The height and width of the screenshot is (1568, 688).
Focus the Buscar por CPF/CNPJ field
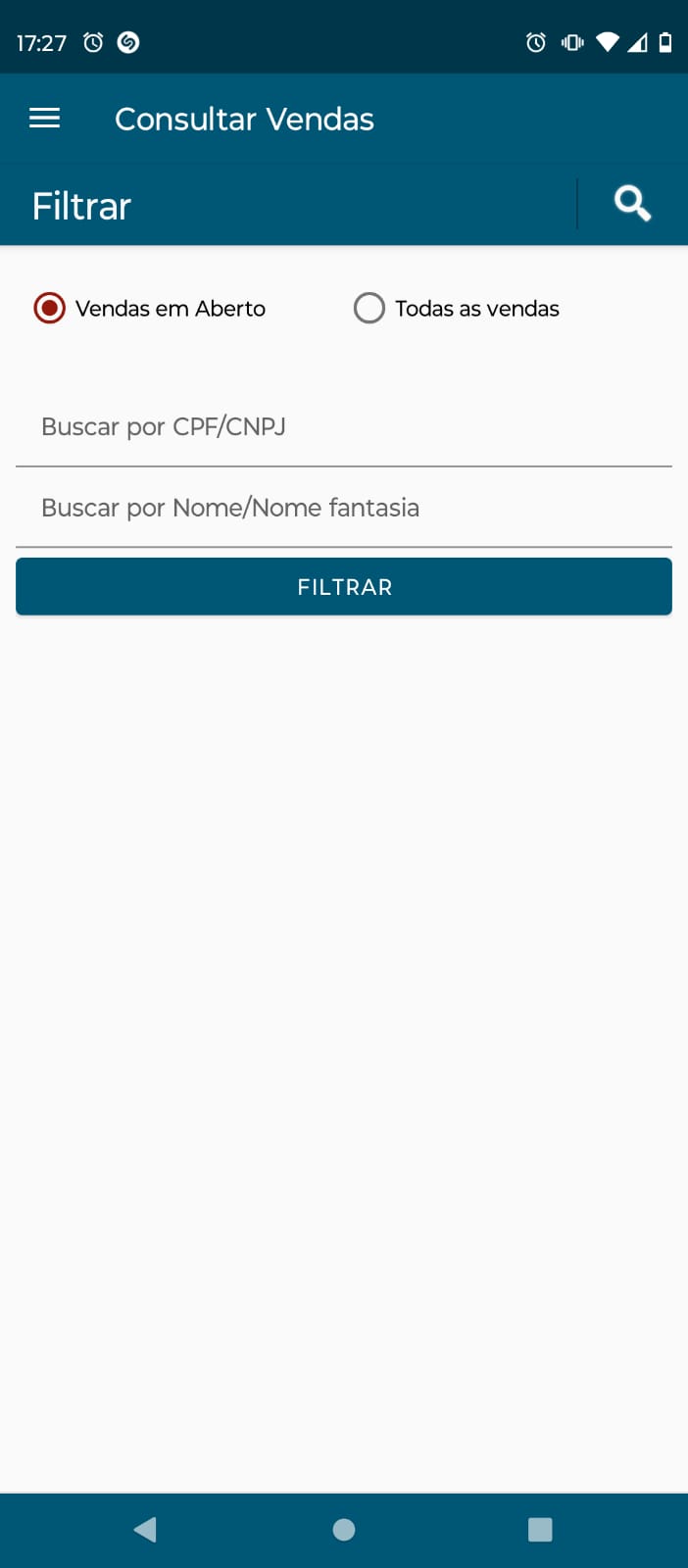click(343, 427)
